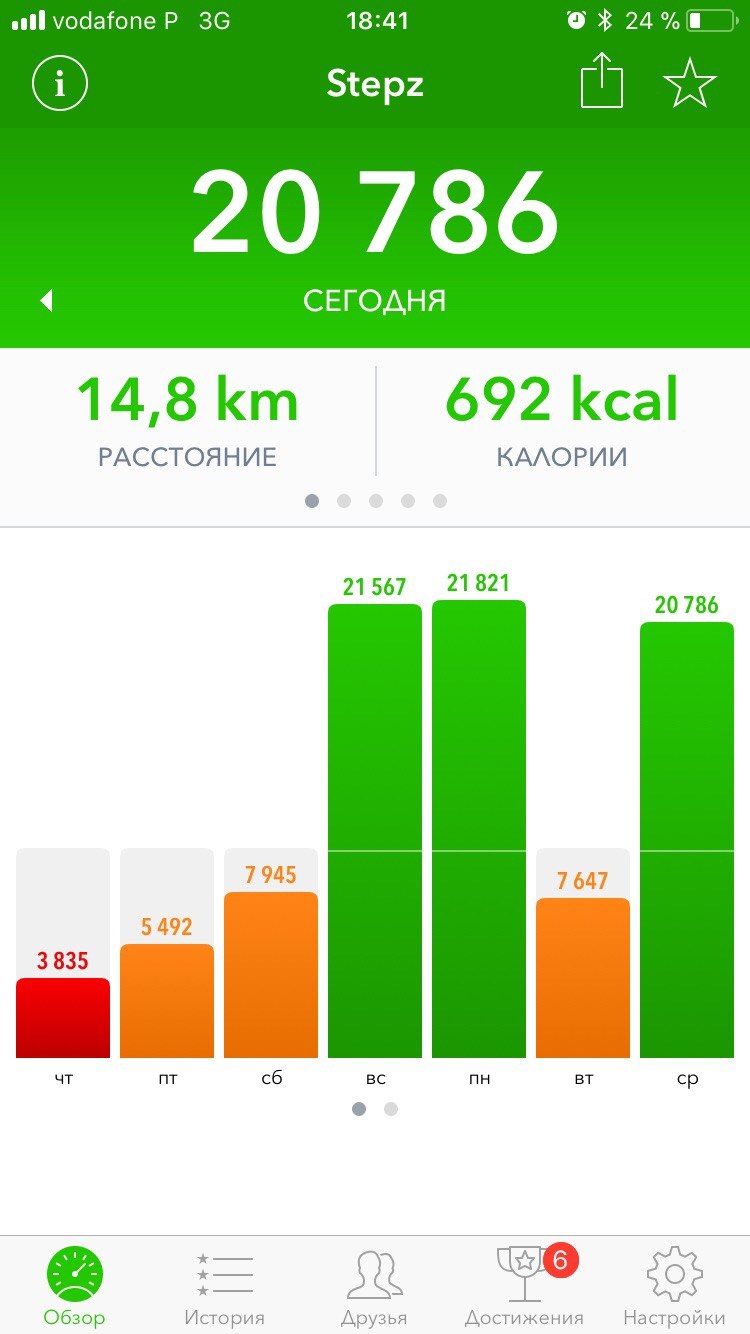Open the info button
Viewport: 750px width, 1334px height.
[x=60, y=84]
